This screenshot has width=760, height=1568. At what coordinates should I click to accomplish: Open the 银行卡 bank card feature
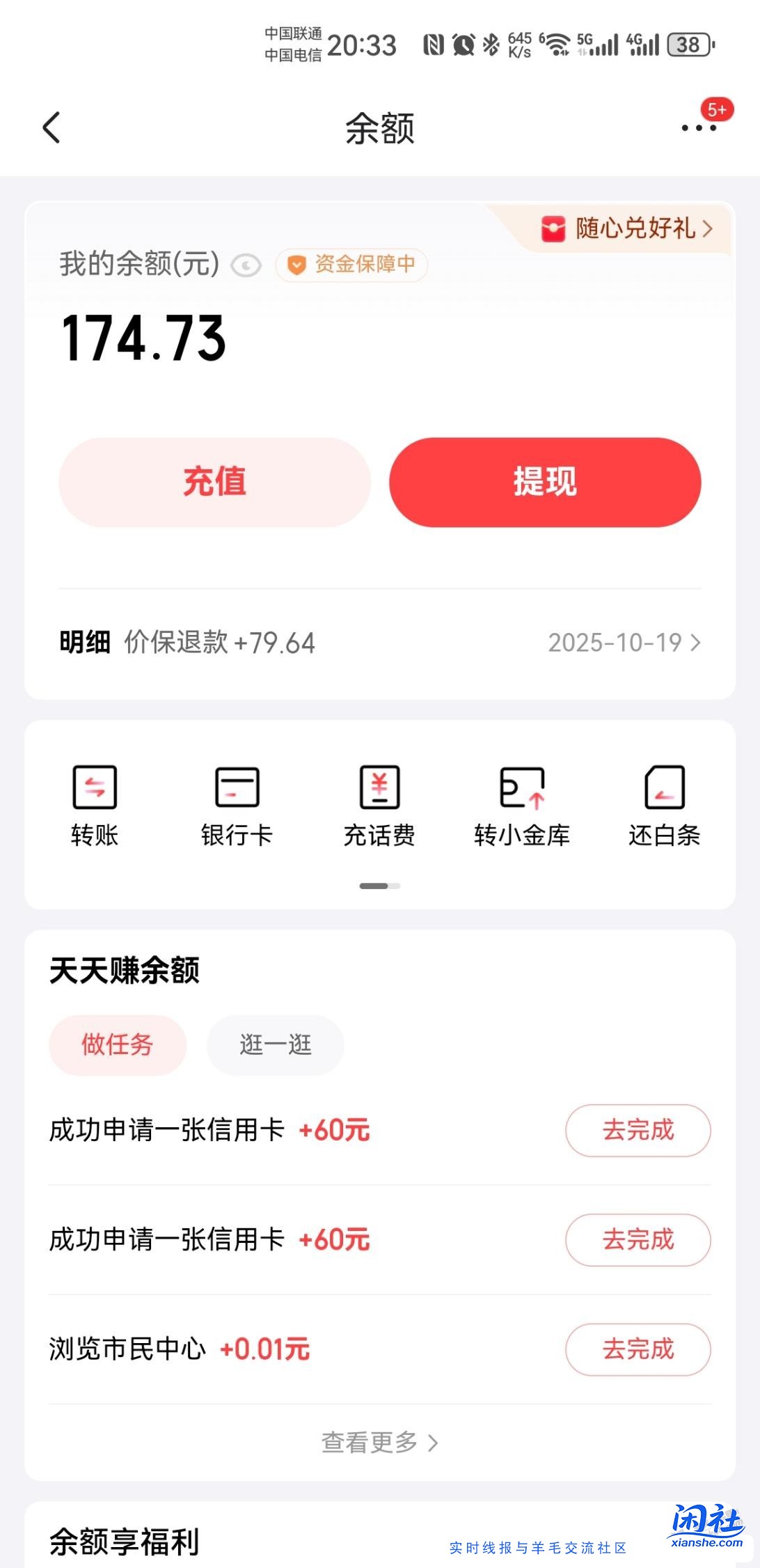(237, 804)
